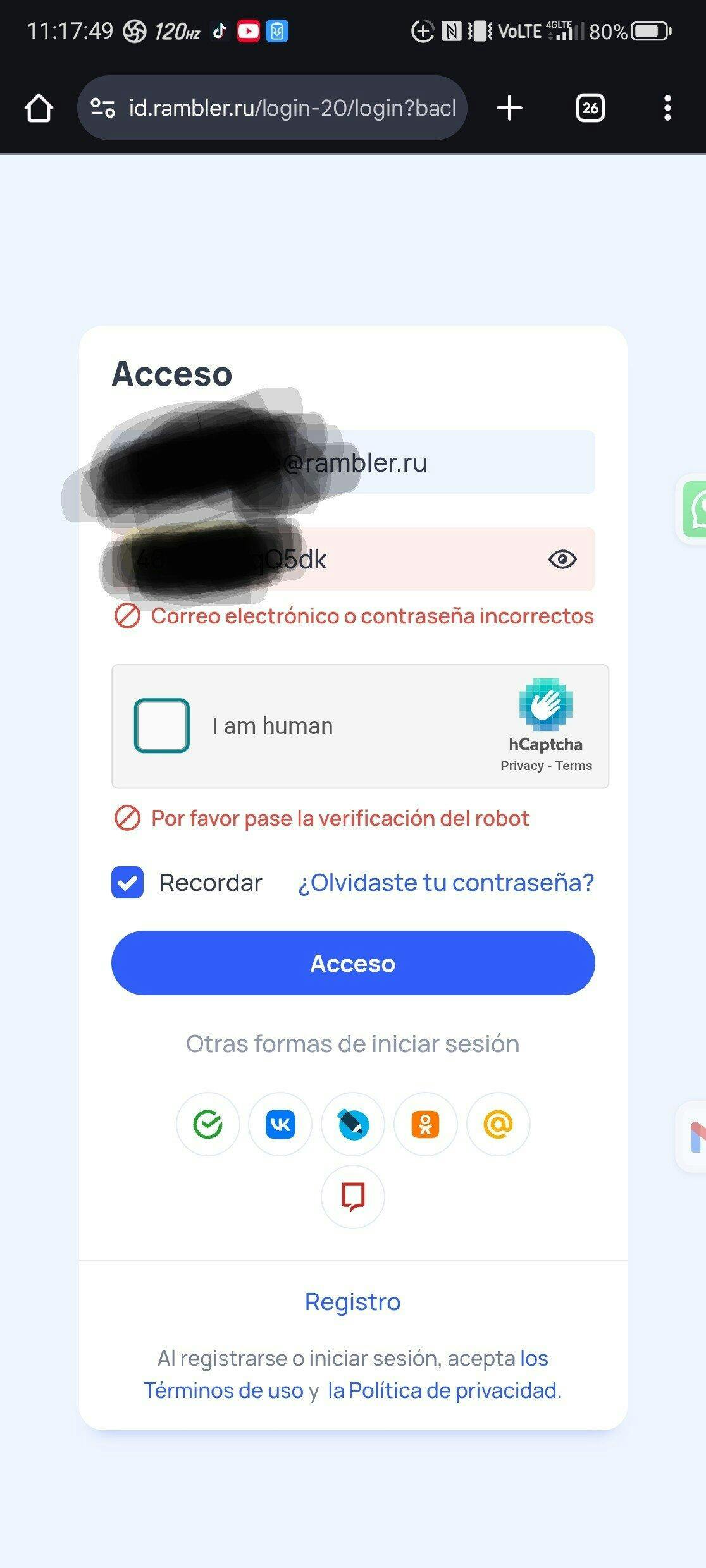Open the tab switcher showing 26
Image resolution: width=706 pixels, height=1568 pixels.
point(590,108)
